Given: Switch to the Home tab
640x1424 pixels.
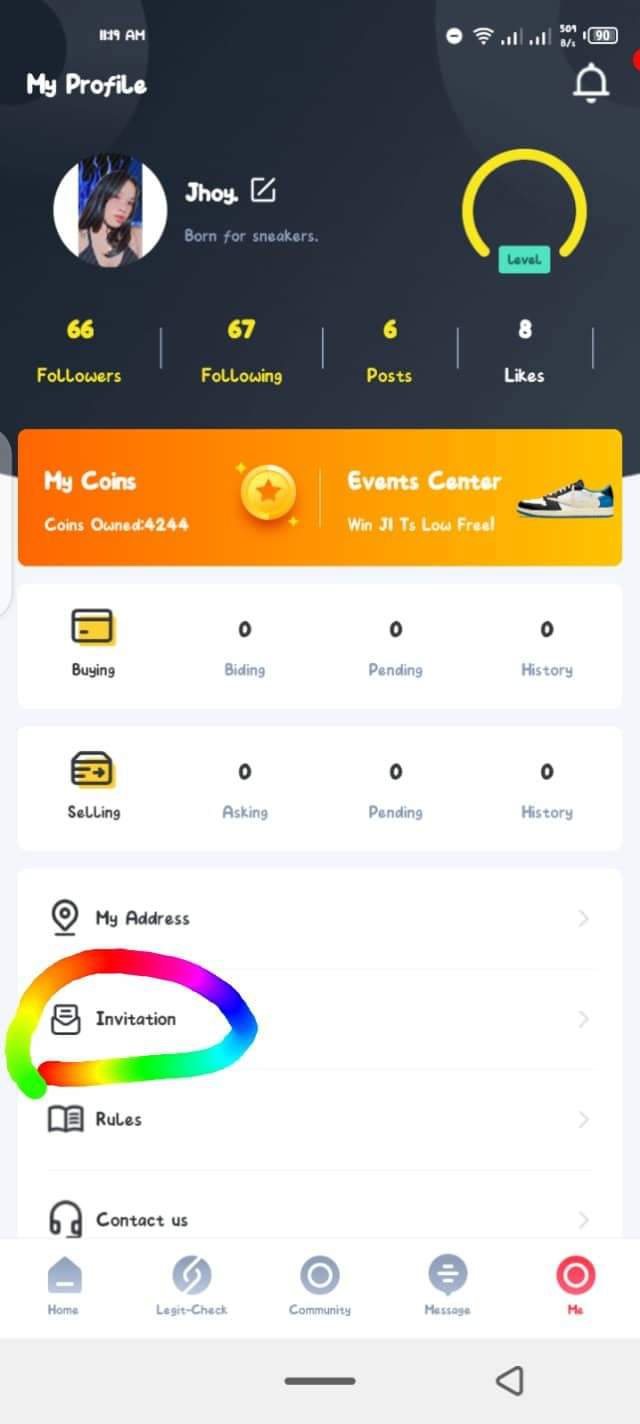Looking at the screenshot, I should pyautogui.click(x=63, y=1285).
